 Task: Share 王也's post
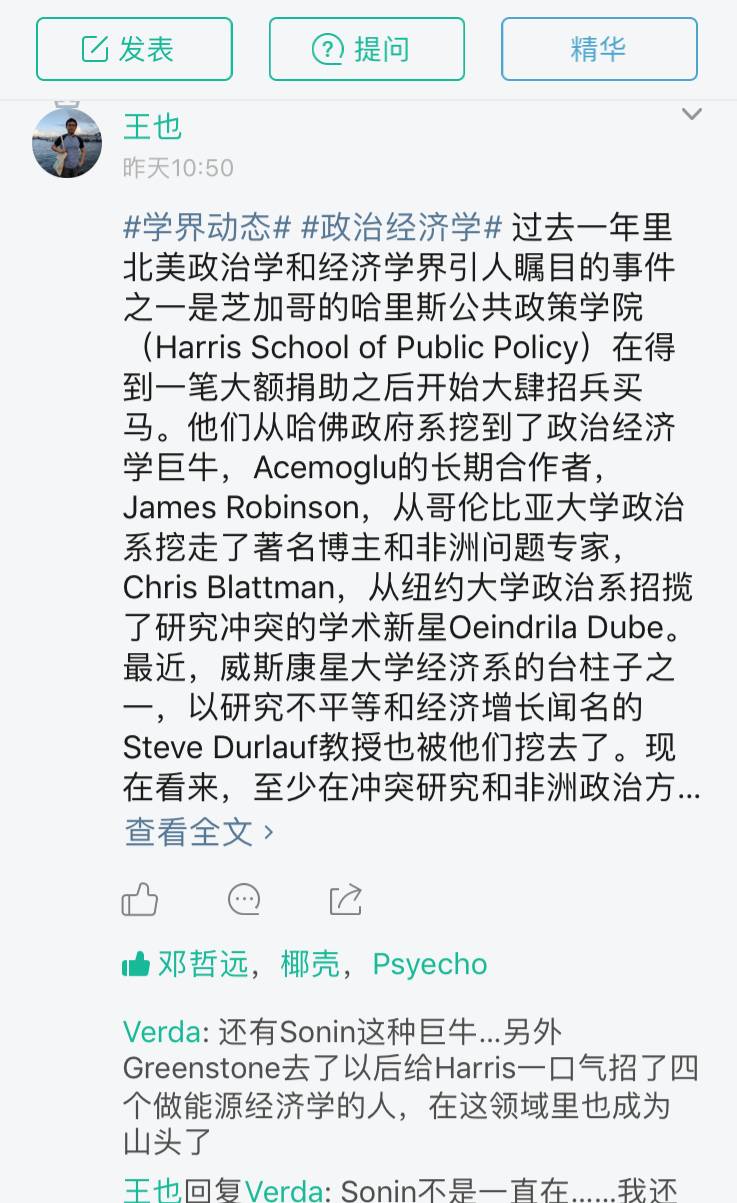345,899
